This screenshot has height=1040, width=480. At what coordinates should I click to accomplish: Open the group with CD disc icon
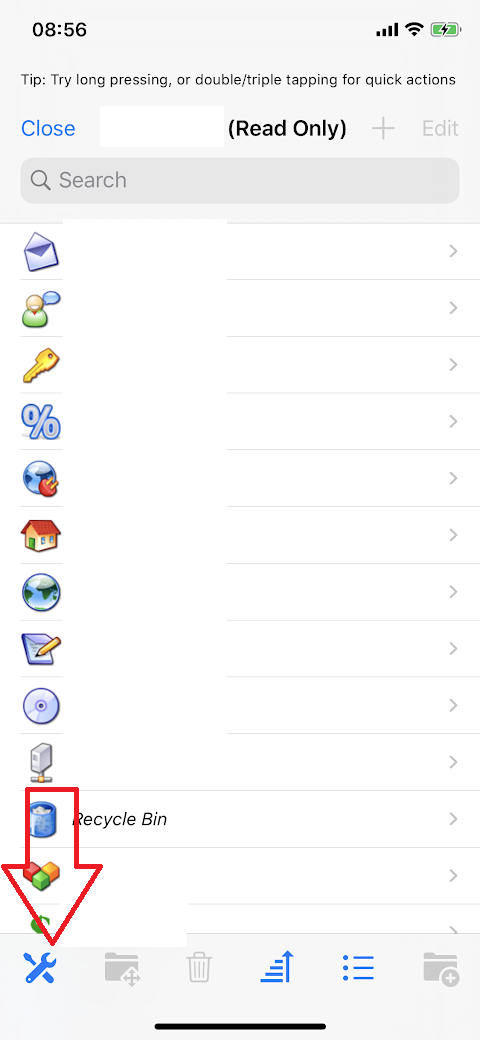point(240,706)
